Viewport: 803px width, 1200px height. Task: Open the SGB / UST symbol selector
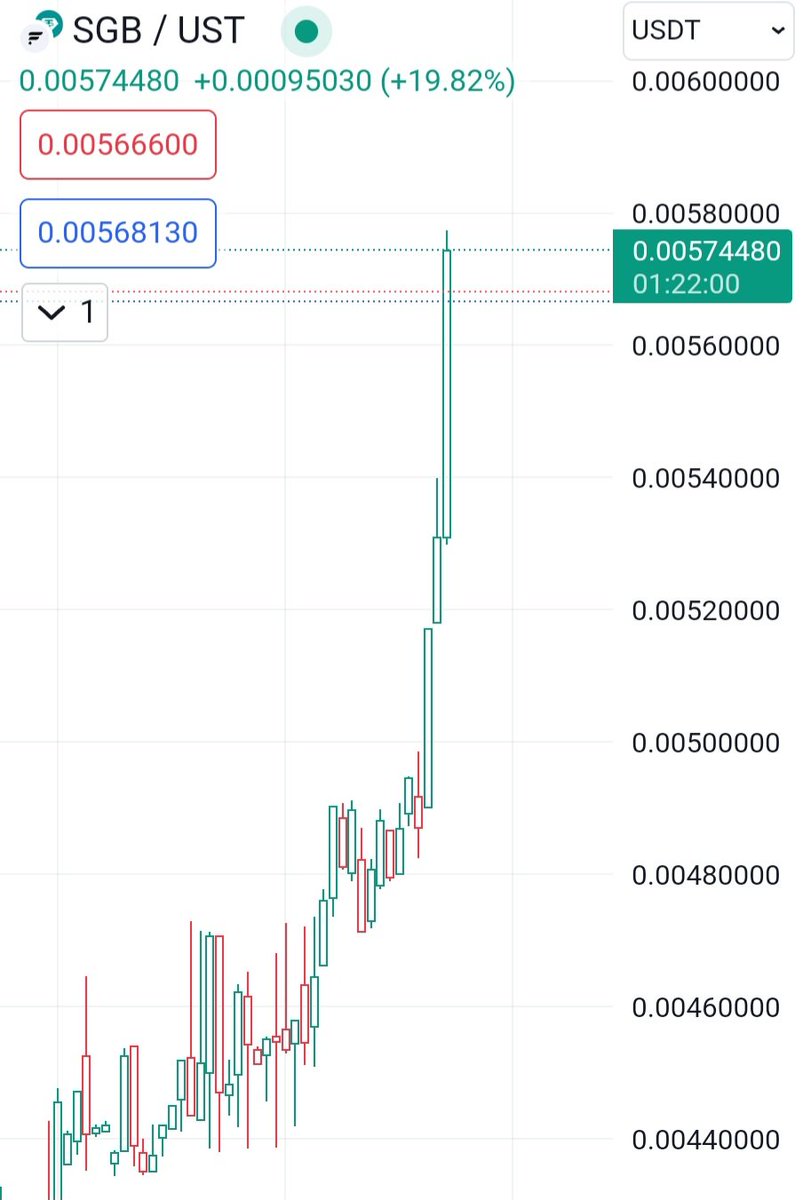[157, 30]
